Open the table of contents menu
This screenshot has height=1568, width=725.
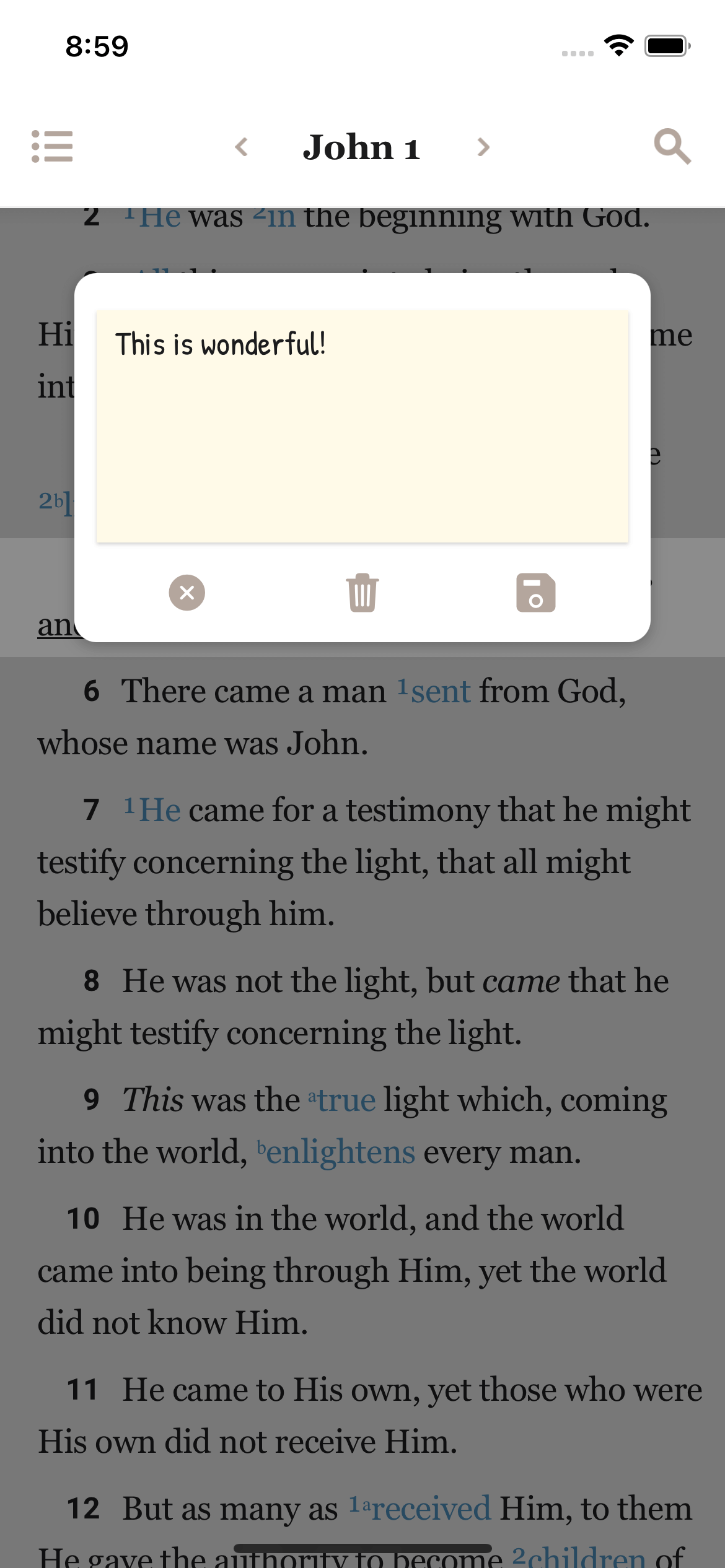click(x=53, y=147)
